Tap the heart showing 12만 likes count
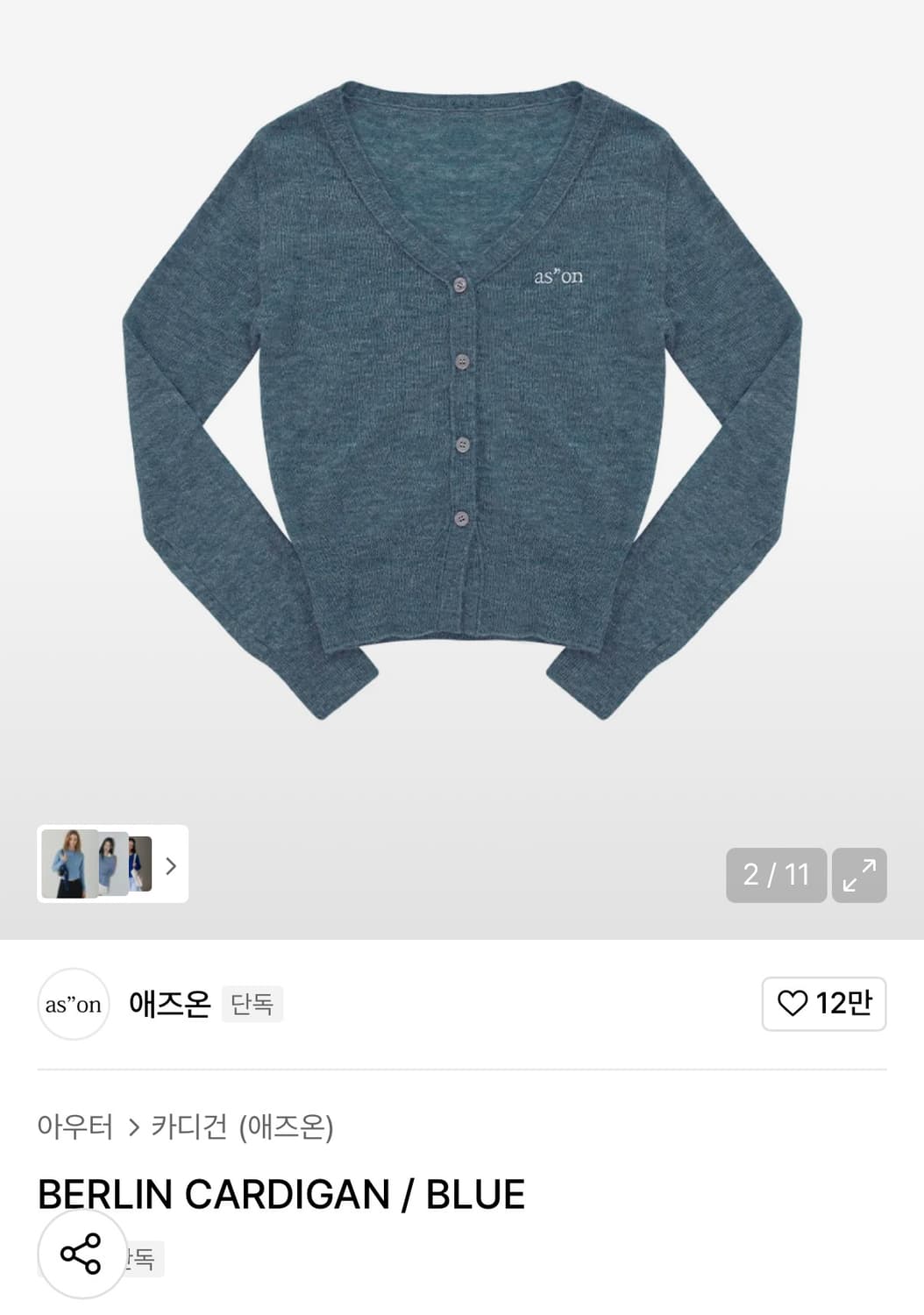This screenshot has width=924, height=1315. tap(822, 1005)
